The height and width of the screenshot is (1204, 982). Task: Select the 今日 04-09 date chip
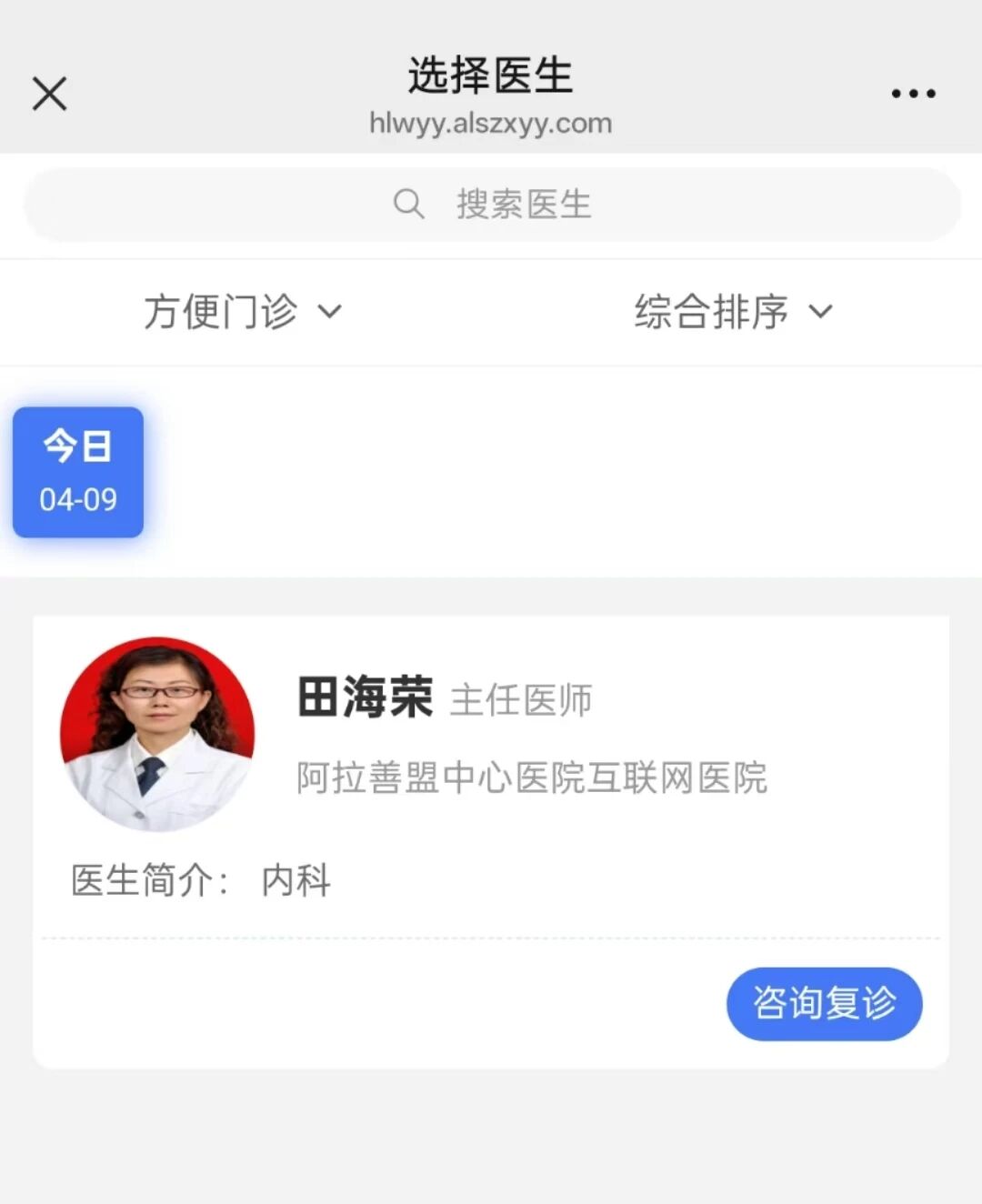tap(78, 472)
